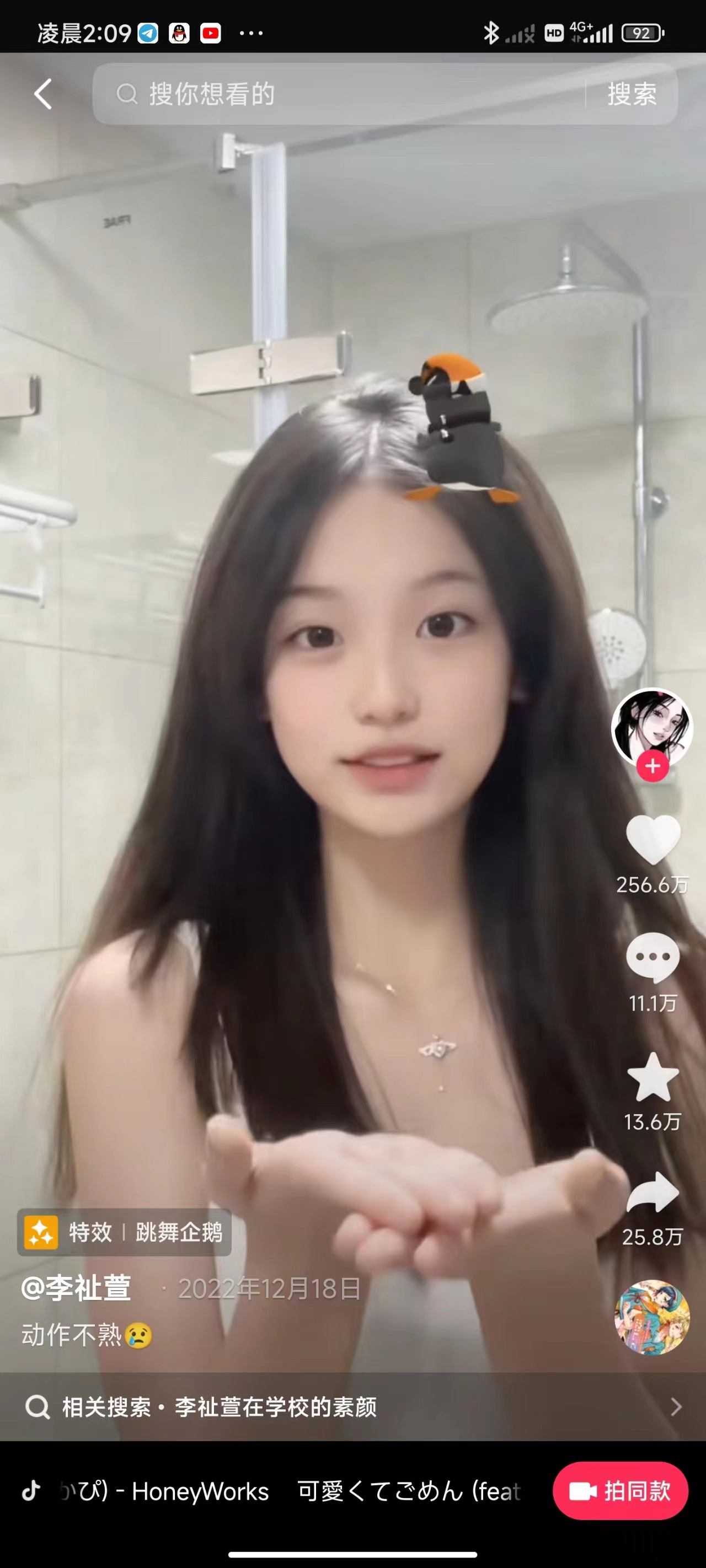Tap 拍同款 to shoot the same style

[620, 1491]
